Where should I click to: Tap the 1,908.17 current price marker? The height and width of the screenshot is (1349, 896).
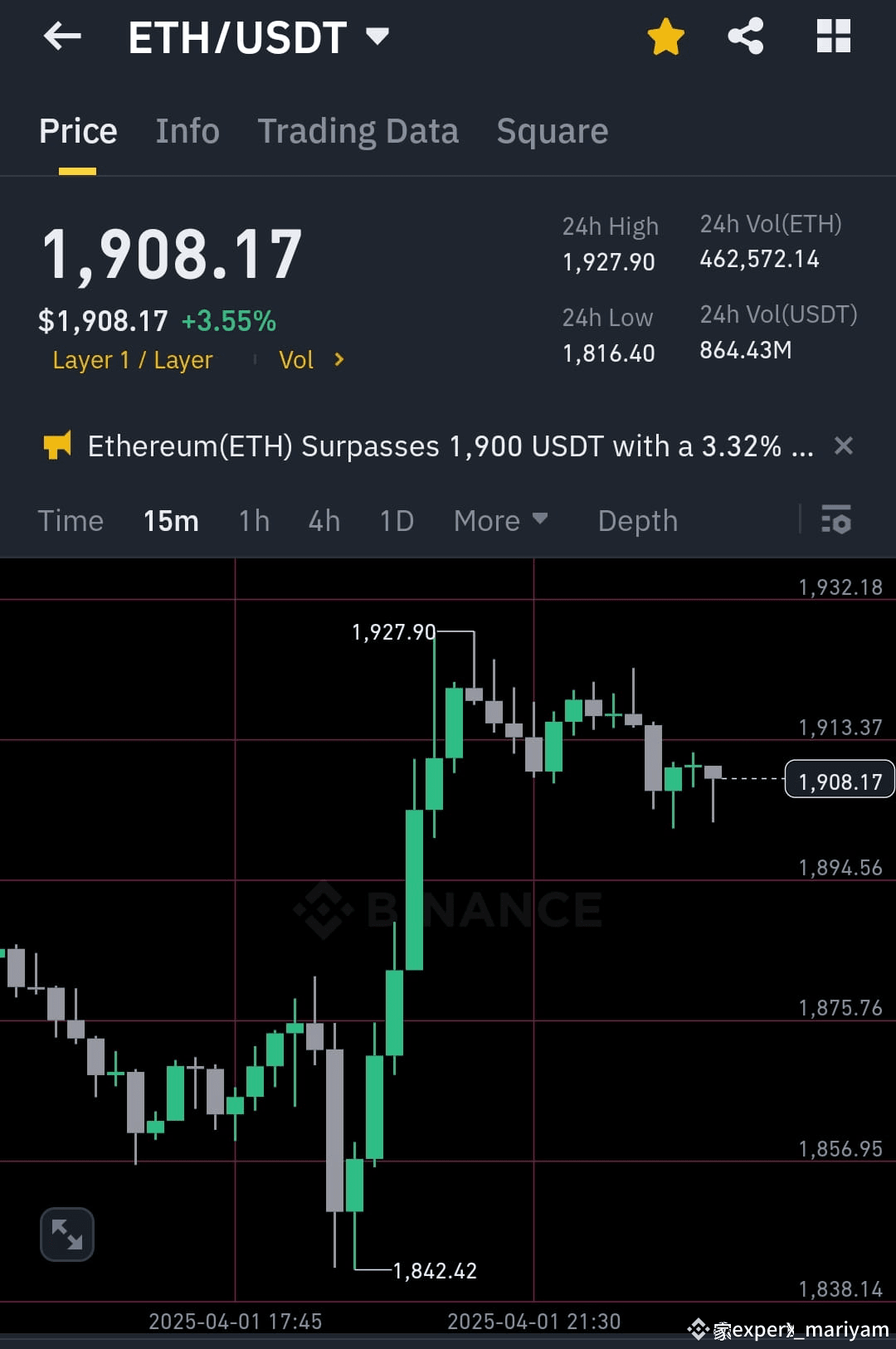[x=839, y=779]
